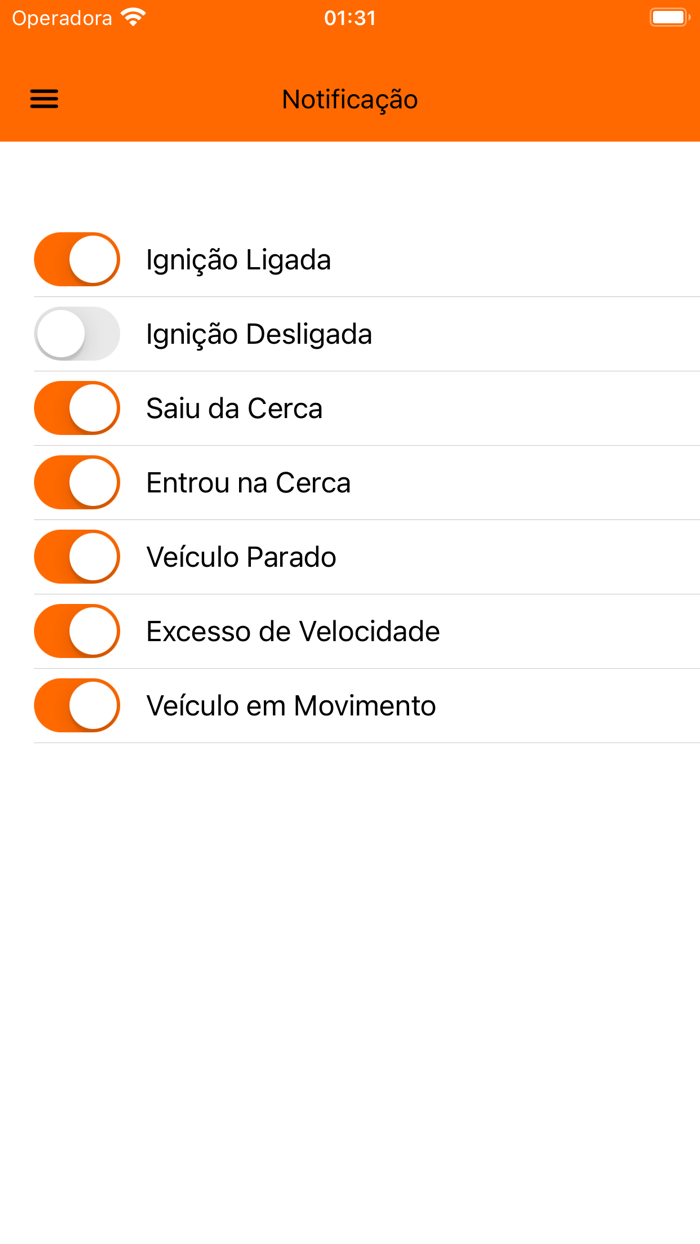Disable the Veículo em Movimento notification
The image size is (700, 1244).
pyautogui.click(x=77, y=706)
